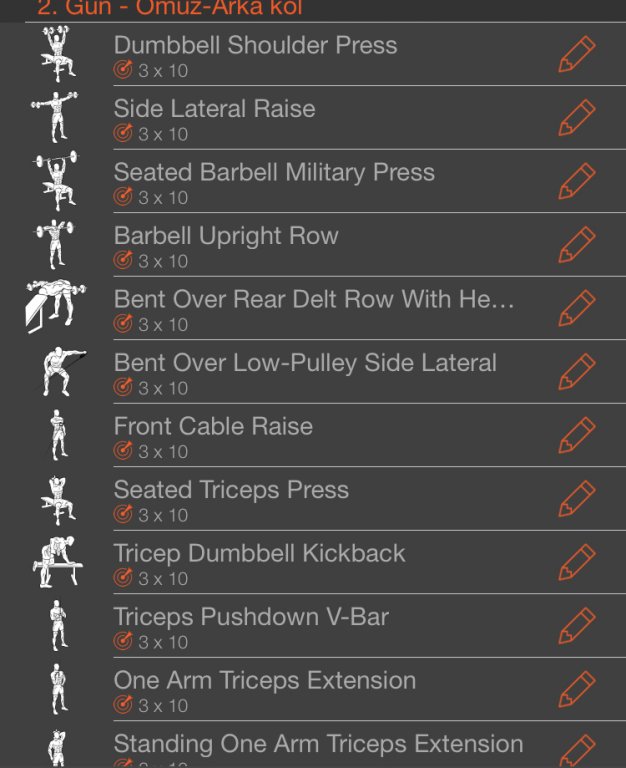
Task: Edit the Barbell Upright Row entry
Action: [x=576, y=245]
